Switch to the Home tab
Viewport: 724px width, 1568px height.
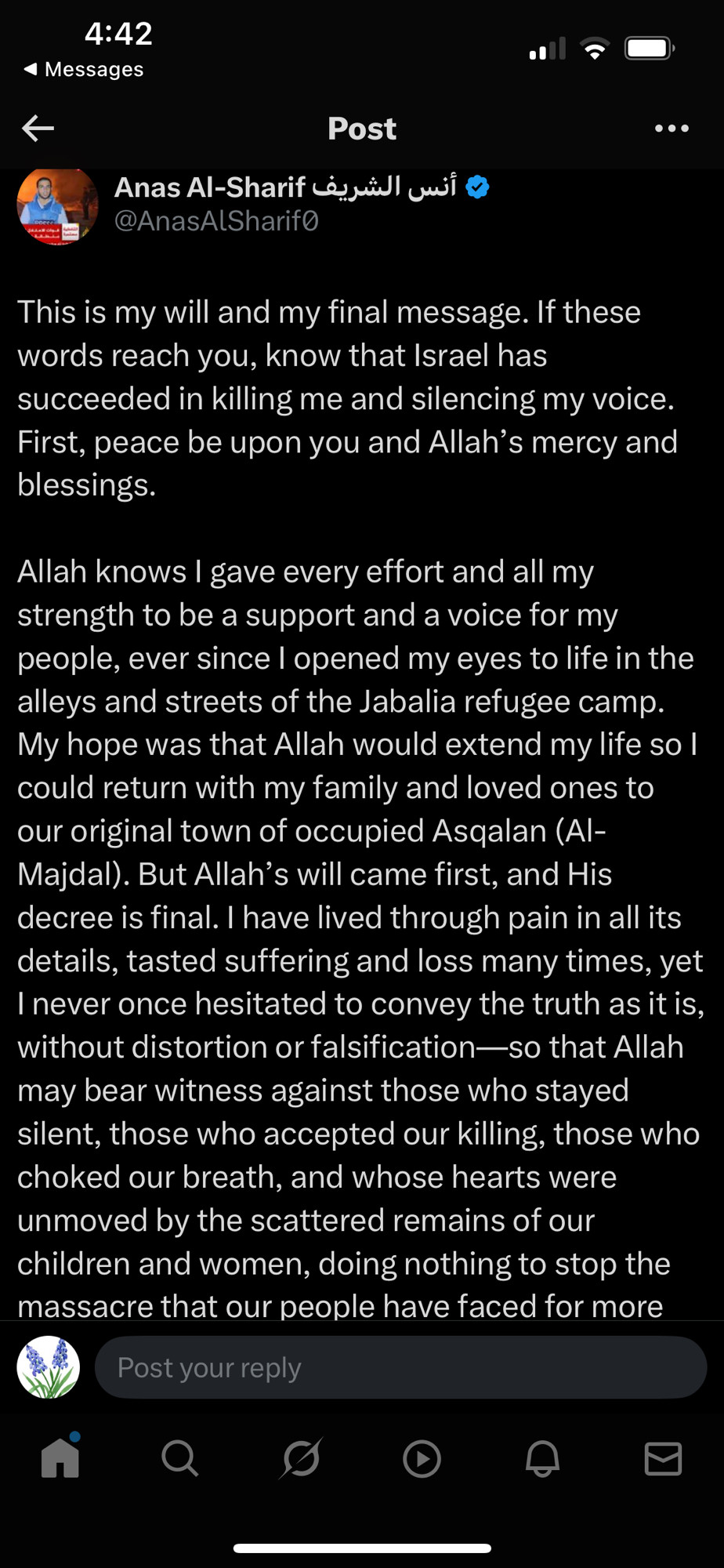point(60,1457)
